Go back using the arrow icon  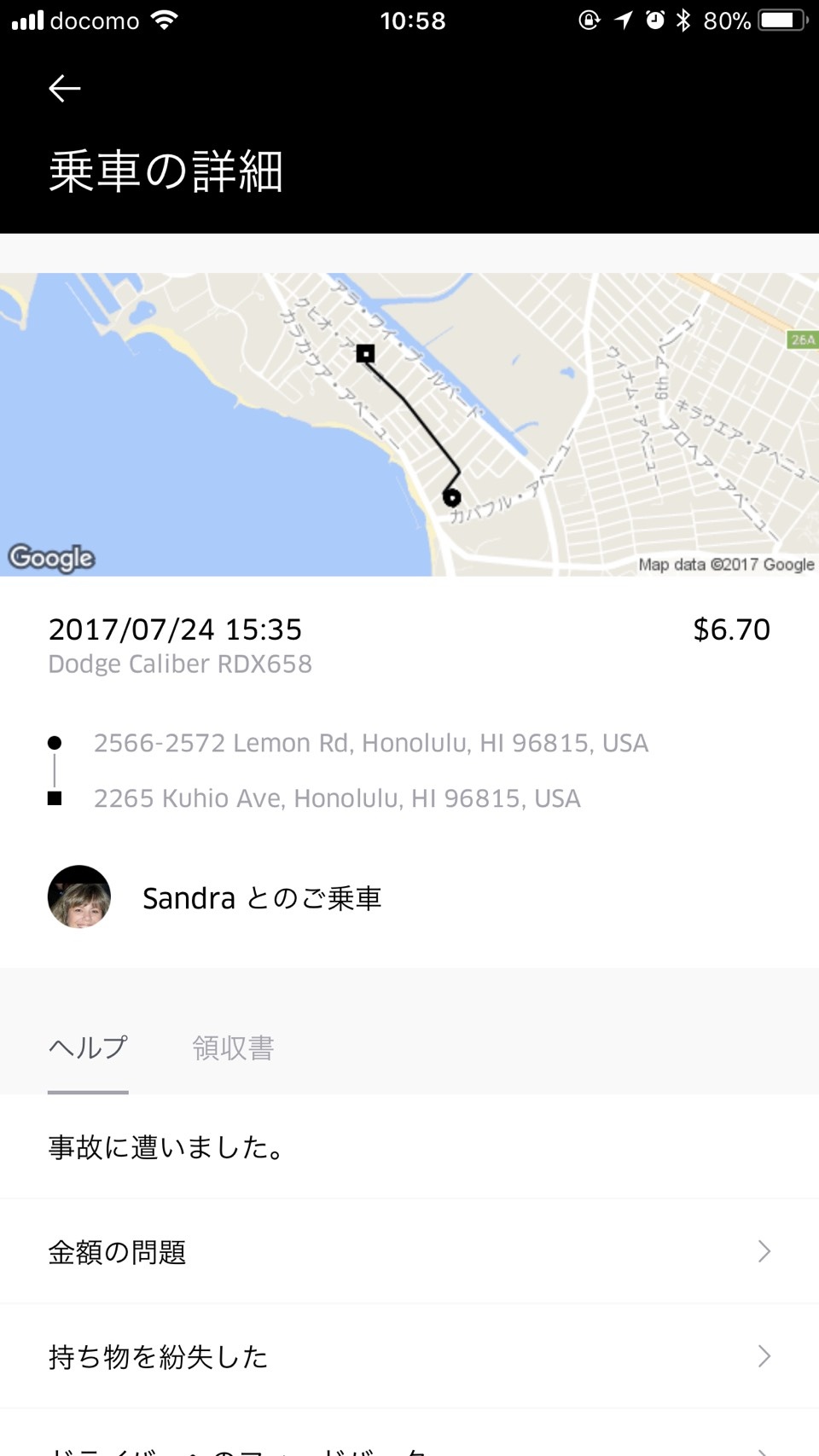tap(65, 88)
